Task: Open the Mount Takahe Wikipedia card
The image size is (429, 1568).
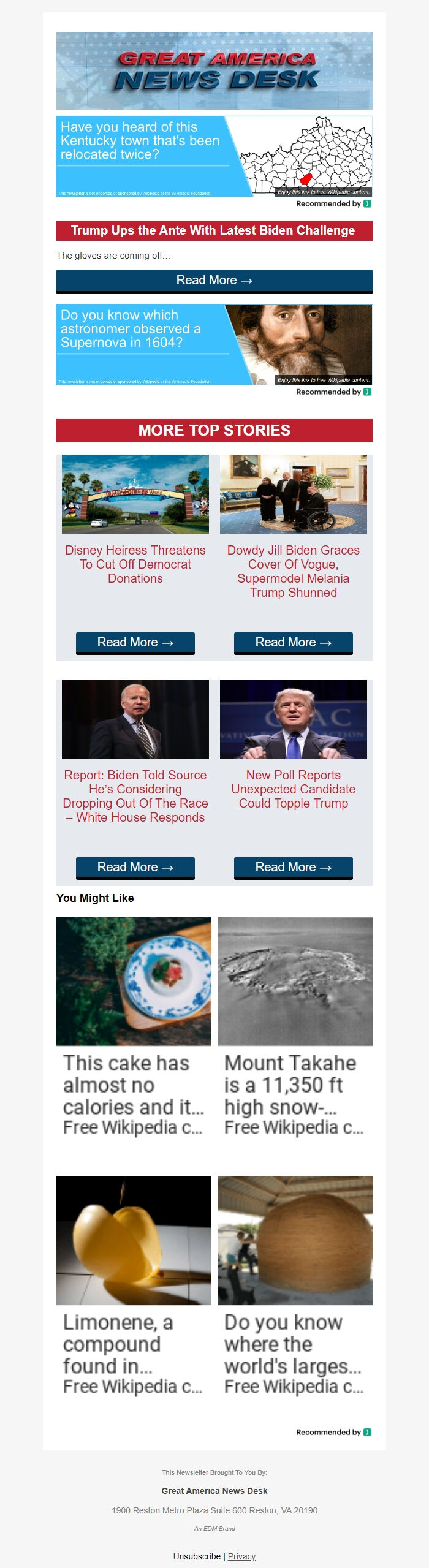Action: (x=295, y=1027)
